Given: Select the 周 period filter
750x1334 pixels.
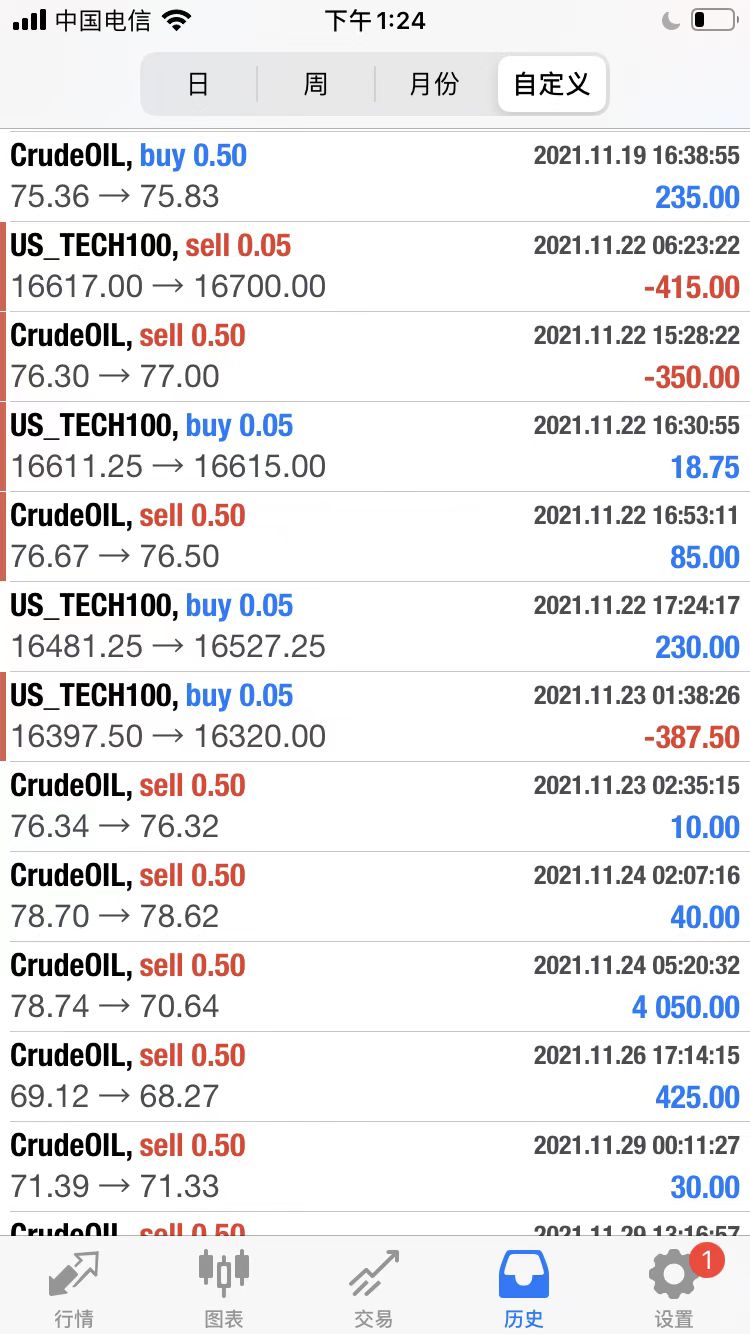Looking at the screenshot, I should 315,84.
